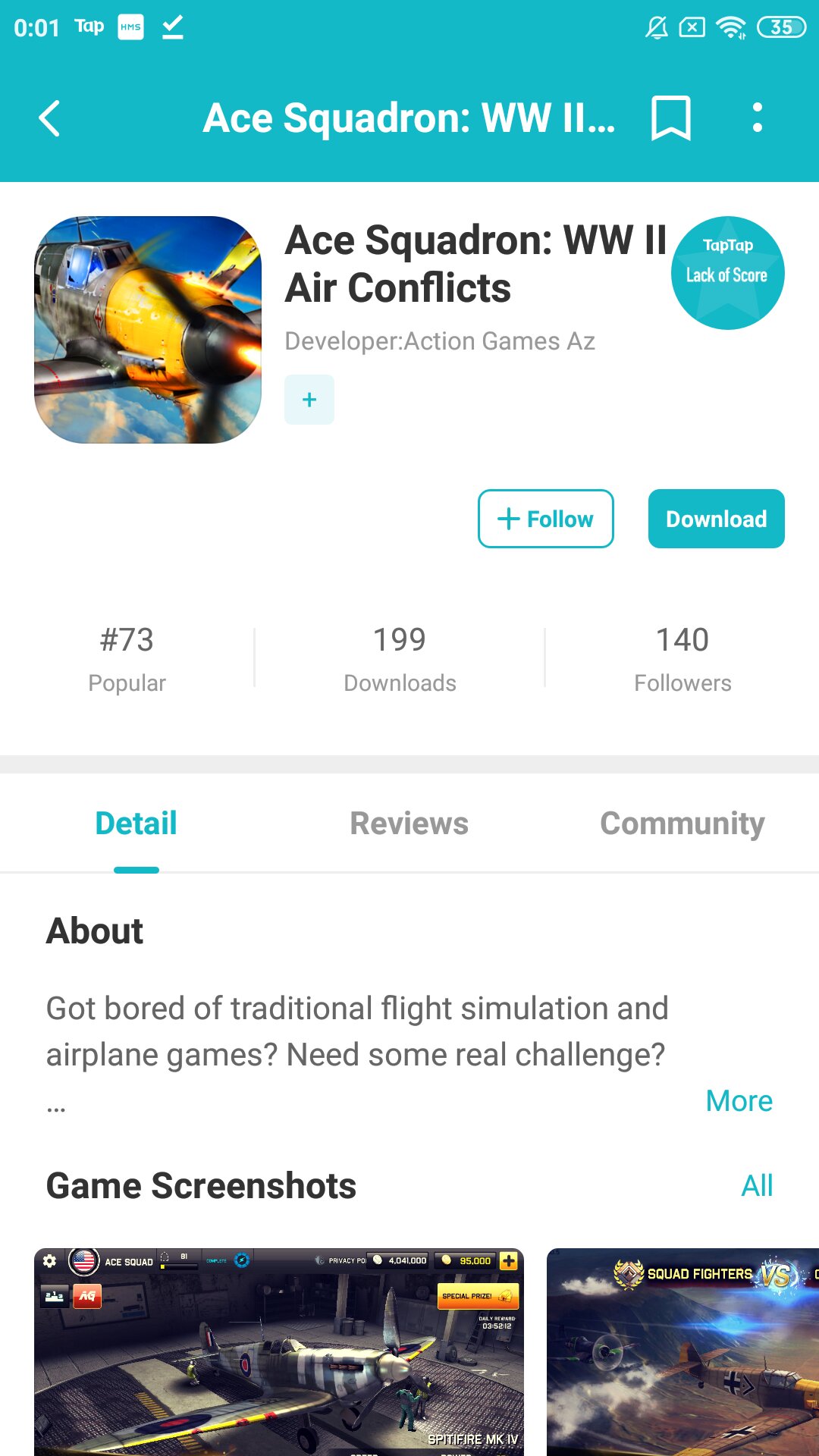Switch to the Community tab

point(682,824)
